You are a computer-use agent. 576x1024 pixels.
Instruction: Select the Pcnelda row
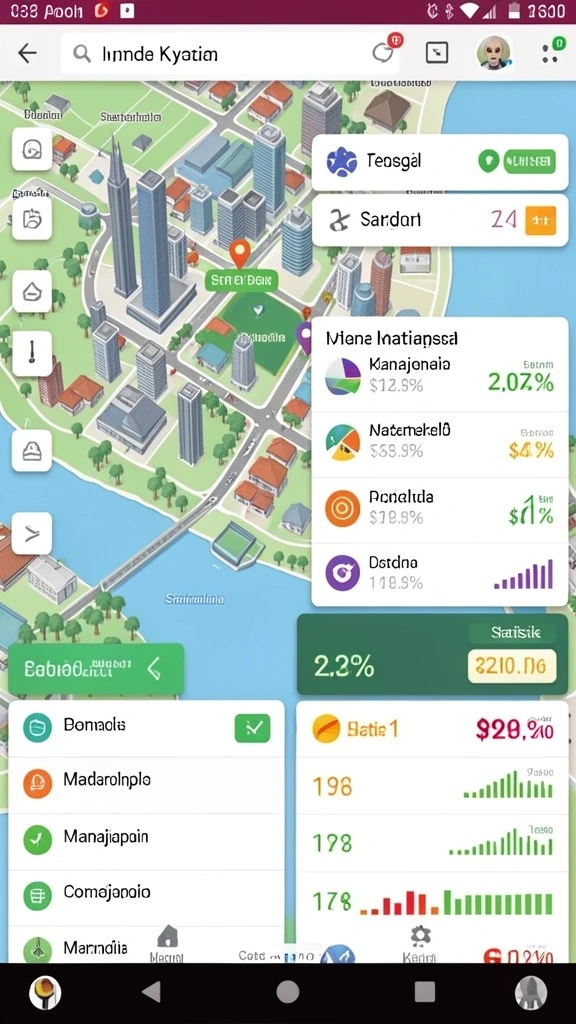[440, 509]
